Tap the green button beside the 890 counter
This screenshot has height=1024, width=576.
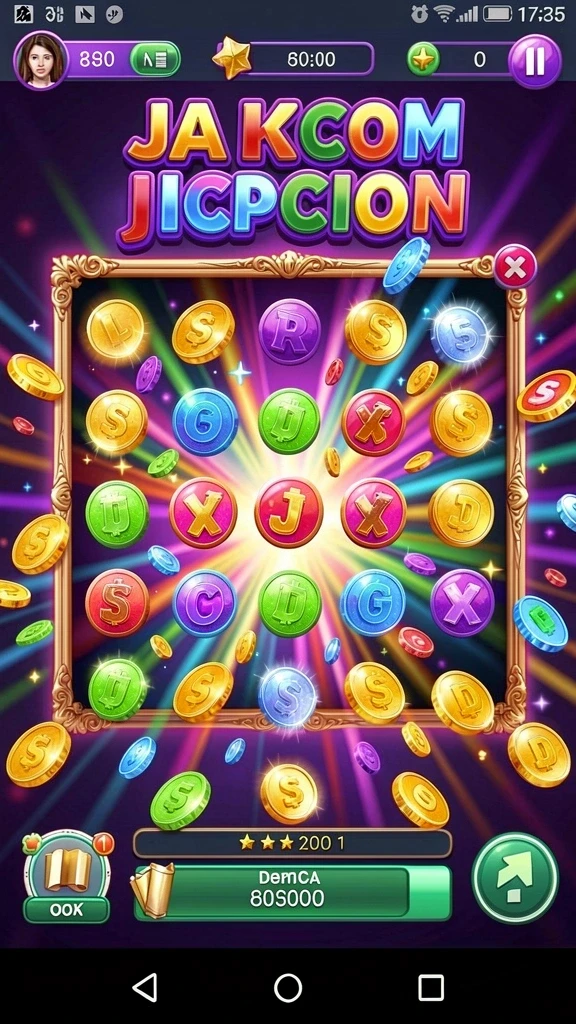[155, 60]
